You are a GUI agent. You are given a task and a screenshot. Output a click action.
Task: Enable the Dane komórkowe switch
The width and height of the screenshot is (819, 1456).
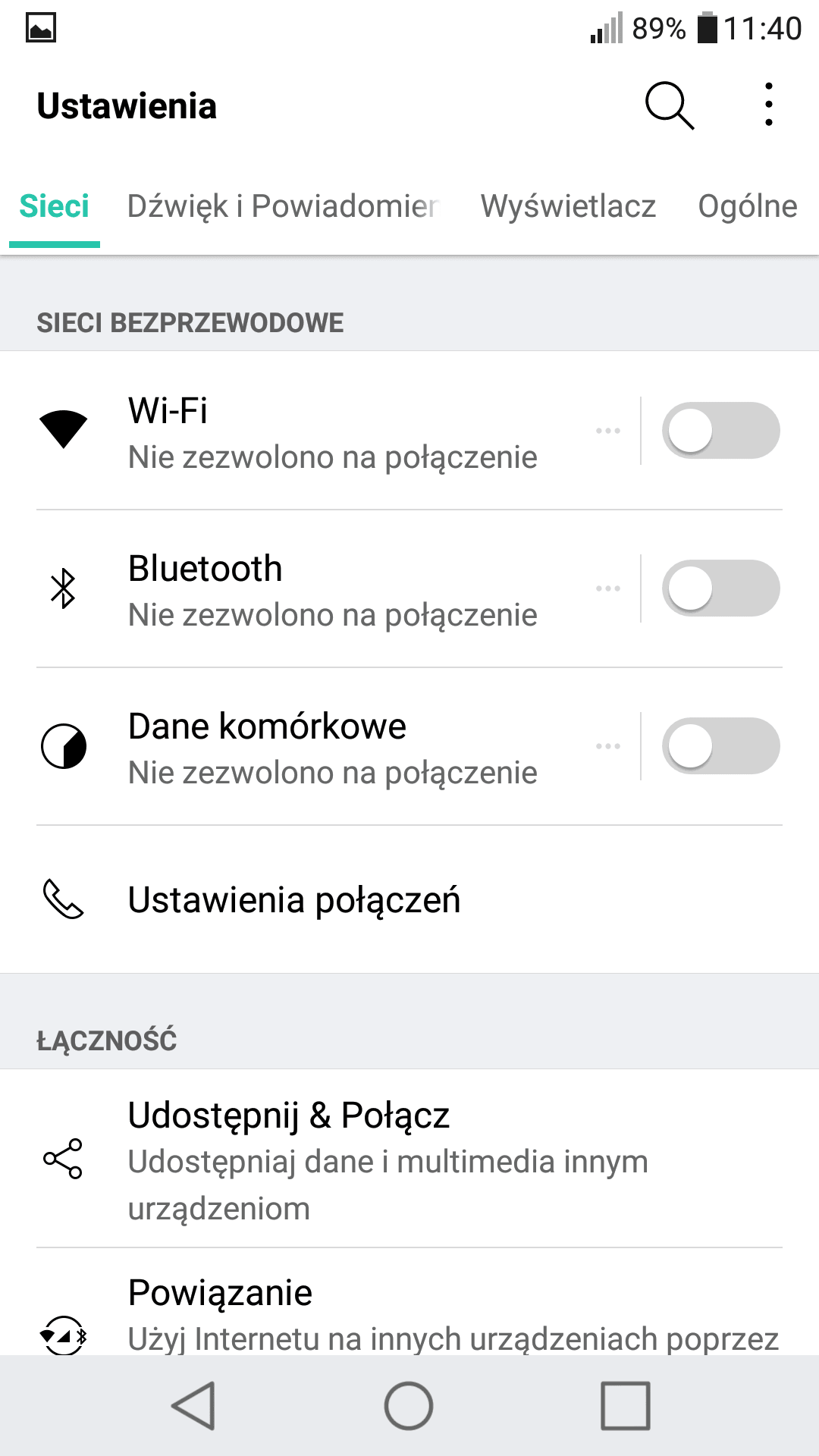click(x=721, y=746)
